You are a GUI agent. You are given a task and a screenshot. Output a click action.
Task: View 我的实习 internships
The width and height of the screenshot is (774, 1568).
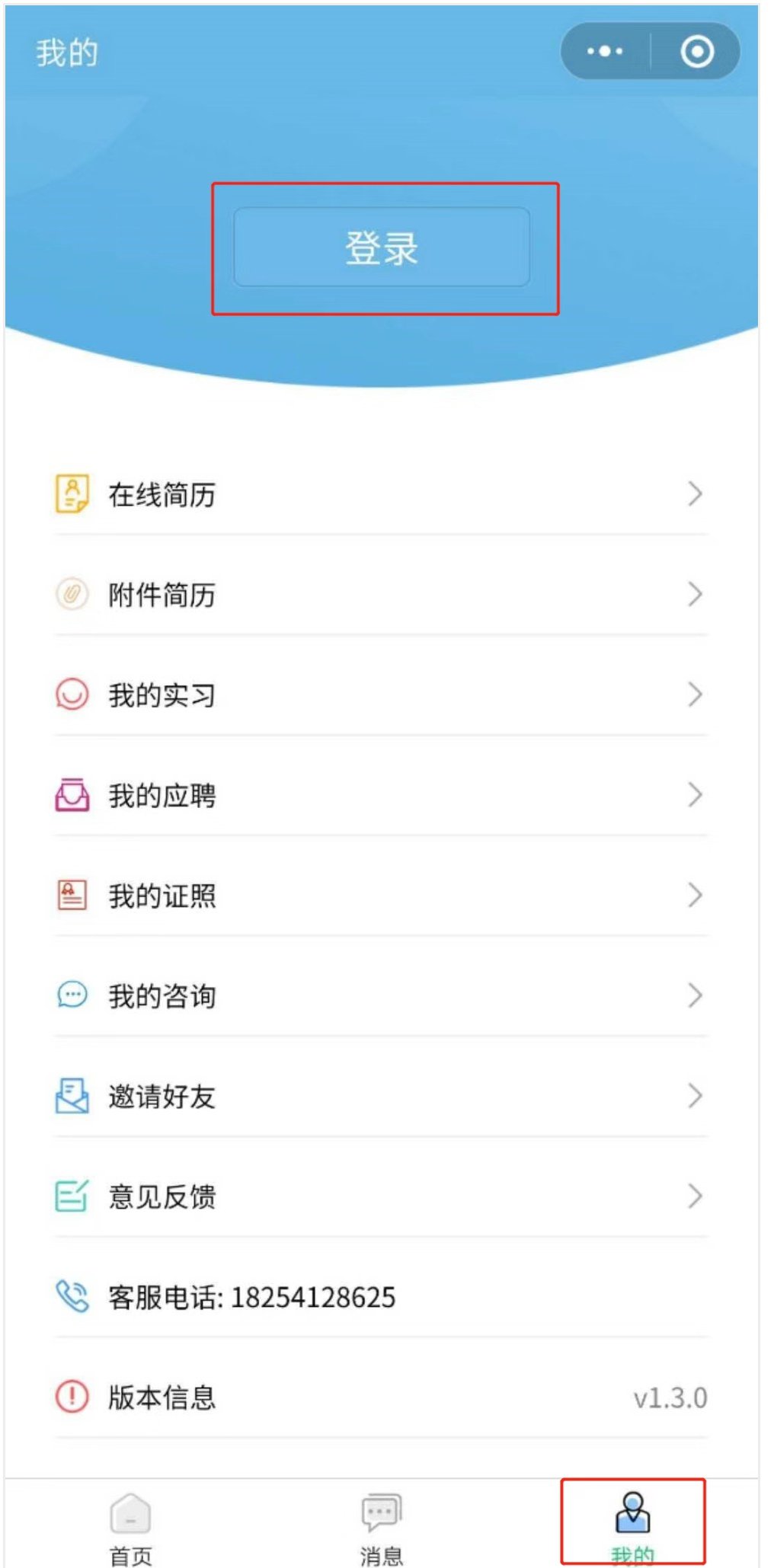(381, 695)
